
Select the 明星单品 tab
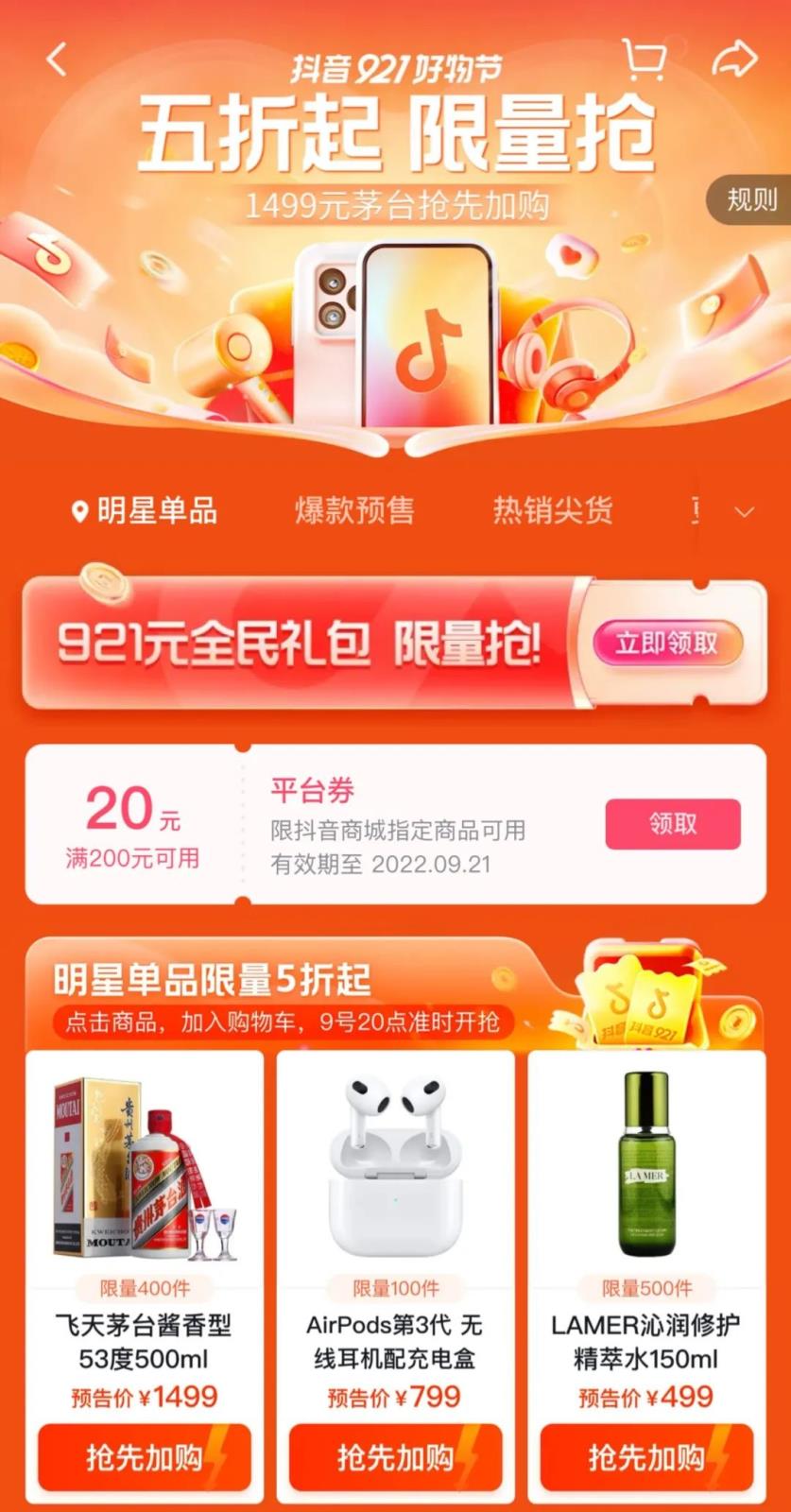point(146,511)
